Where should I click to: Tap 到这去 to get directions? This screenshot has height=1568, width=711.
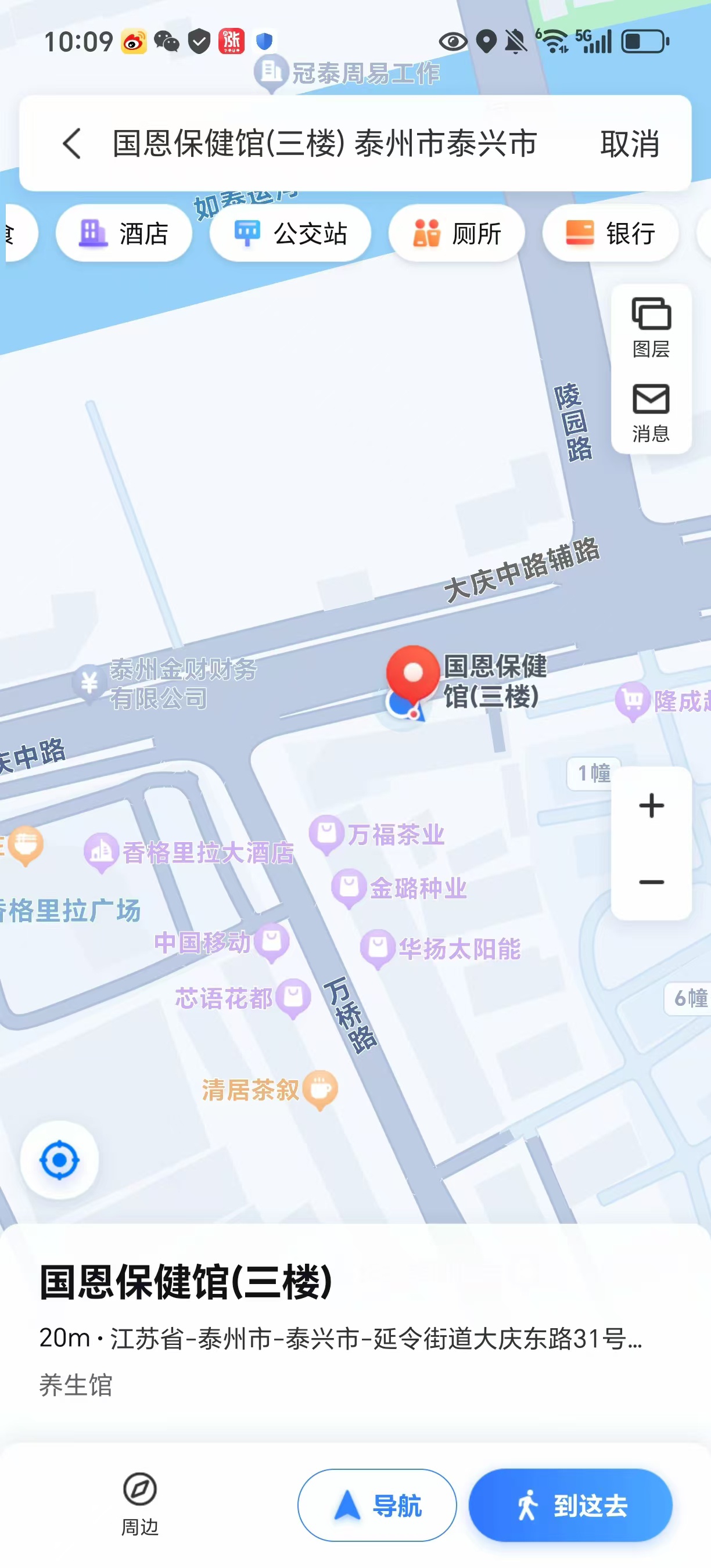[x=570, y=1505]
